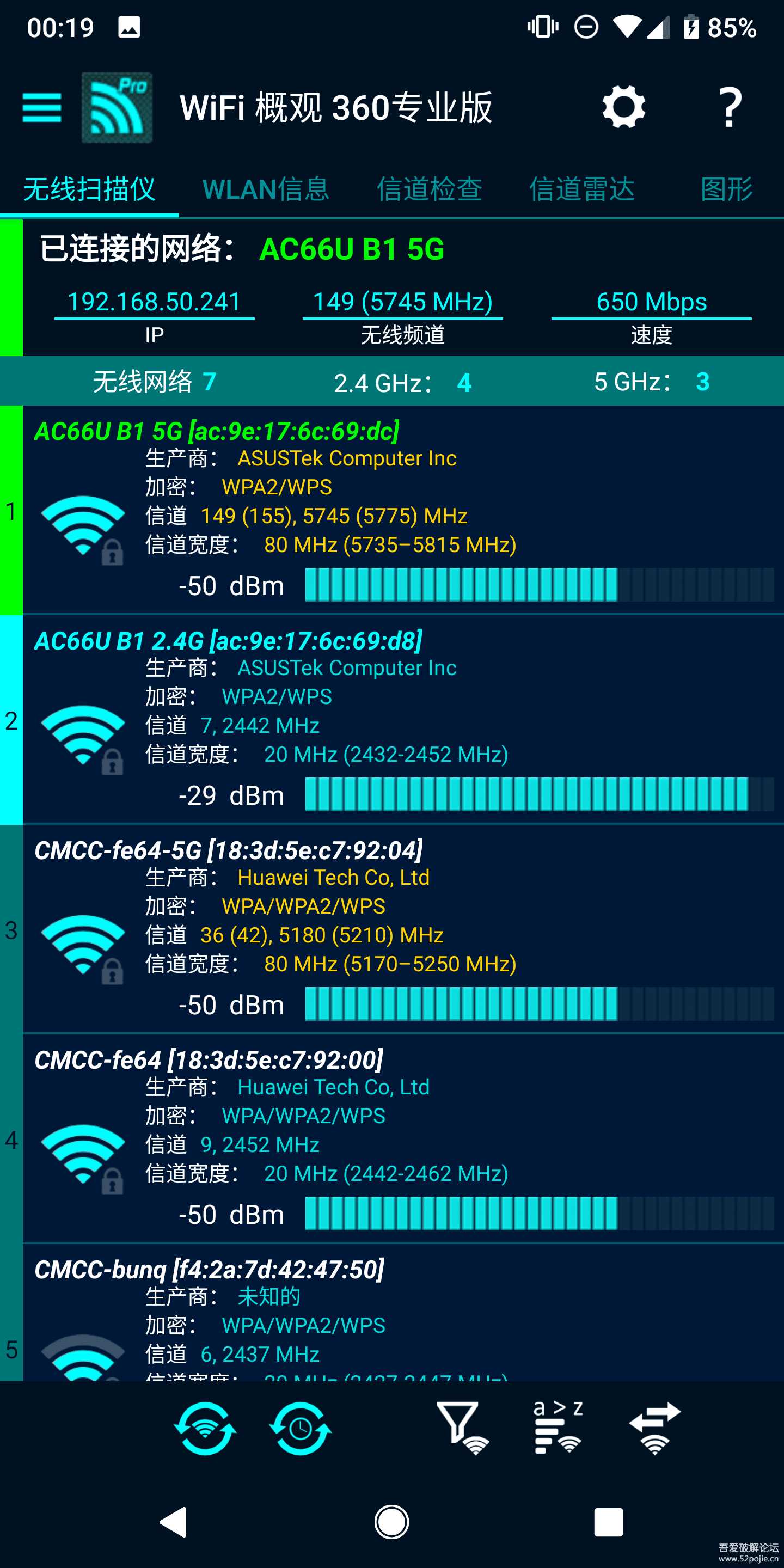
Task: Open the WiFi filter funnel icon
Action: click(x=463, y=1428)
